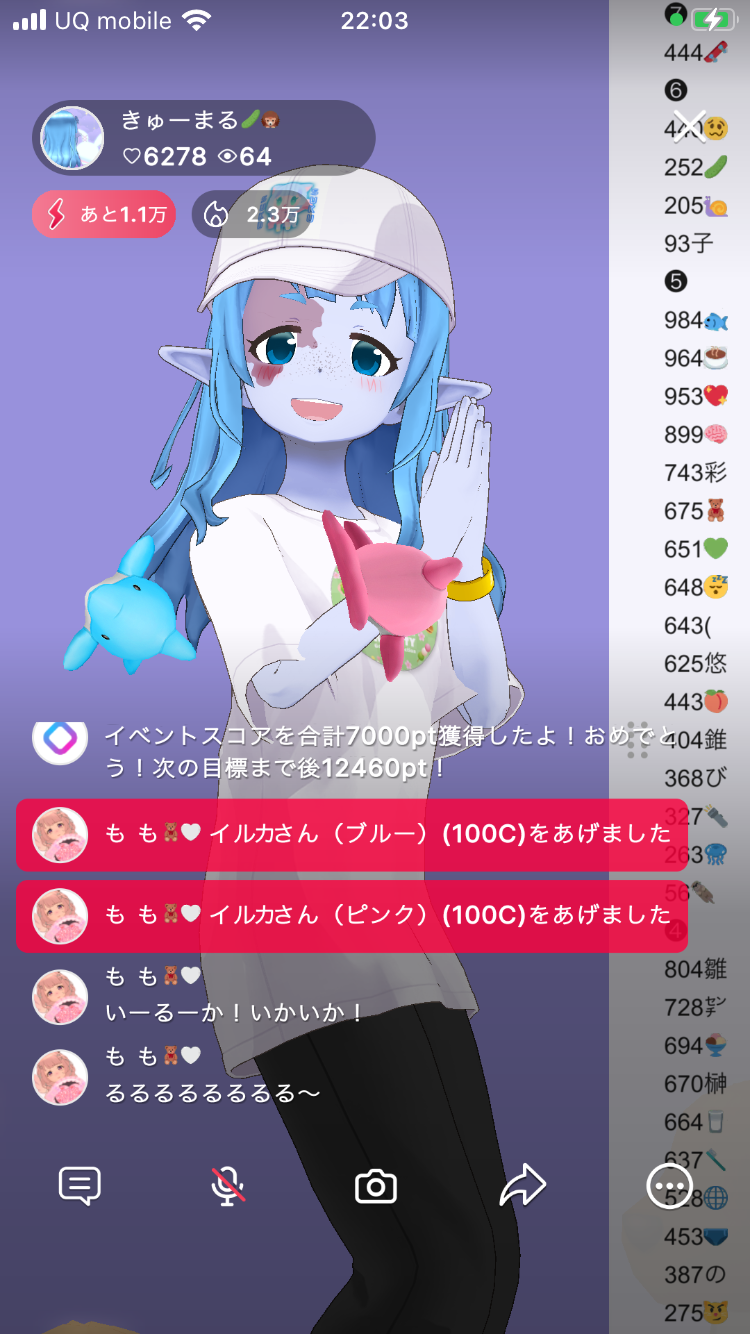Open もも's avatar on the いーるーか comment
Screen dimensions: 750x1334
coord(60,997)
